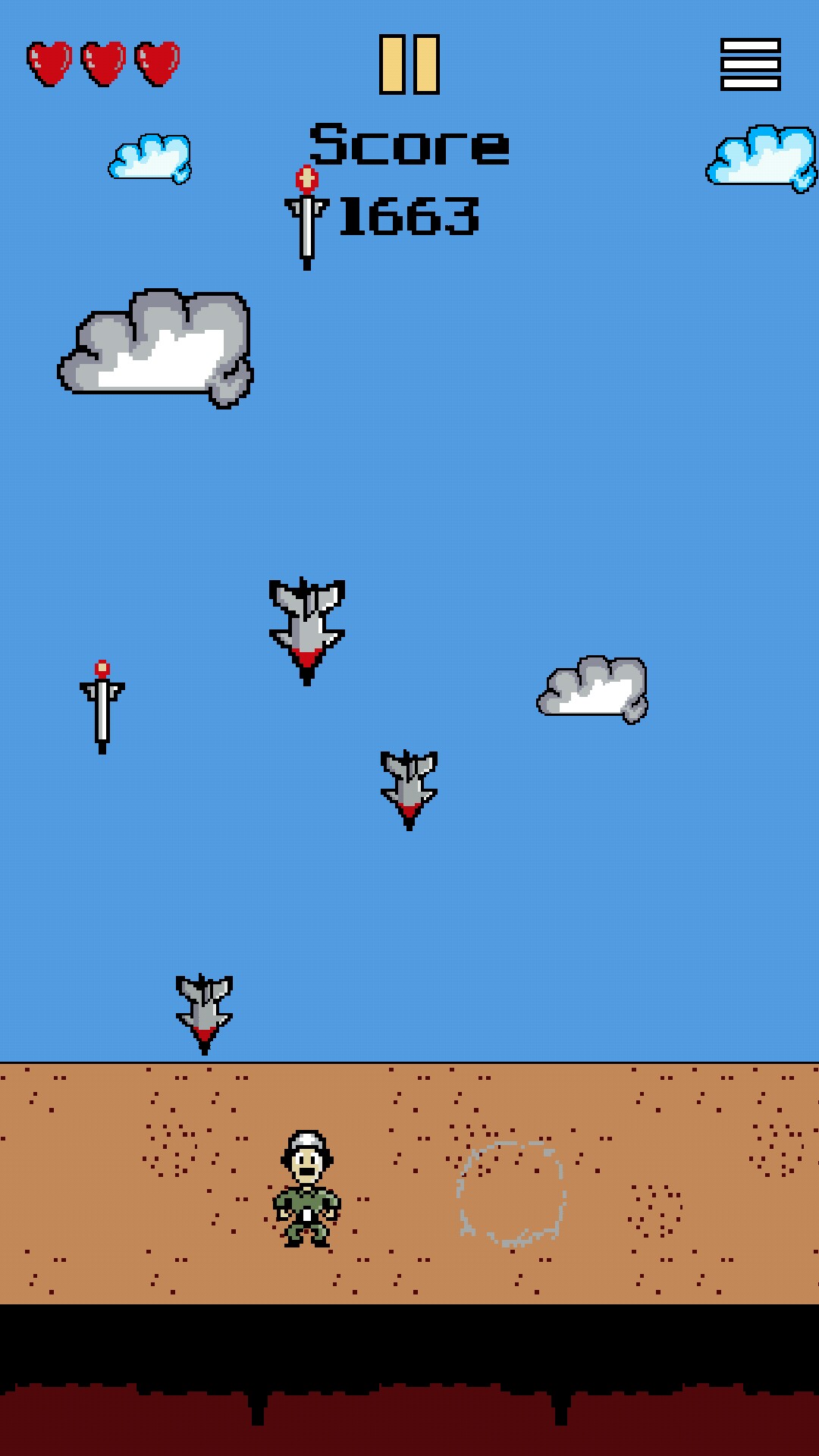Screen dimensions: 819x1456
Task: Tap the small bomb near screen center
Action: click(x=408, y=785)
